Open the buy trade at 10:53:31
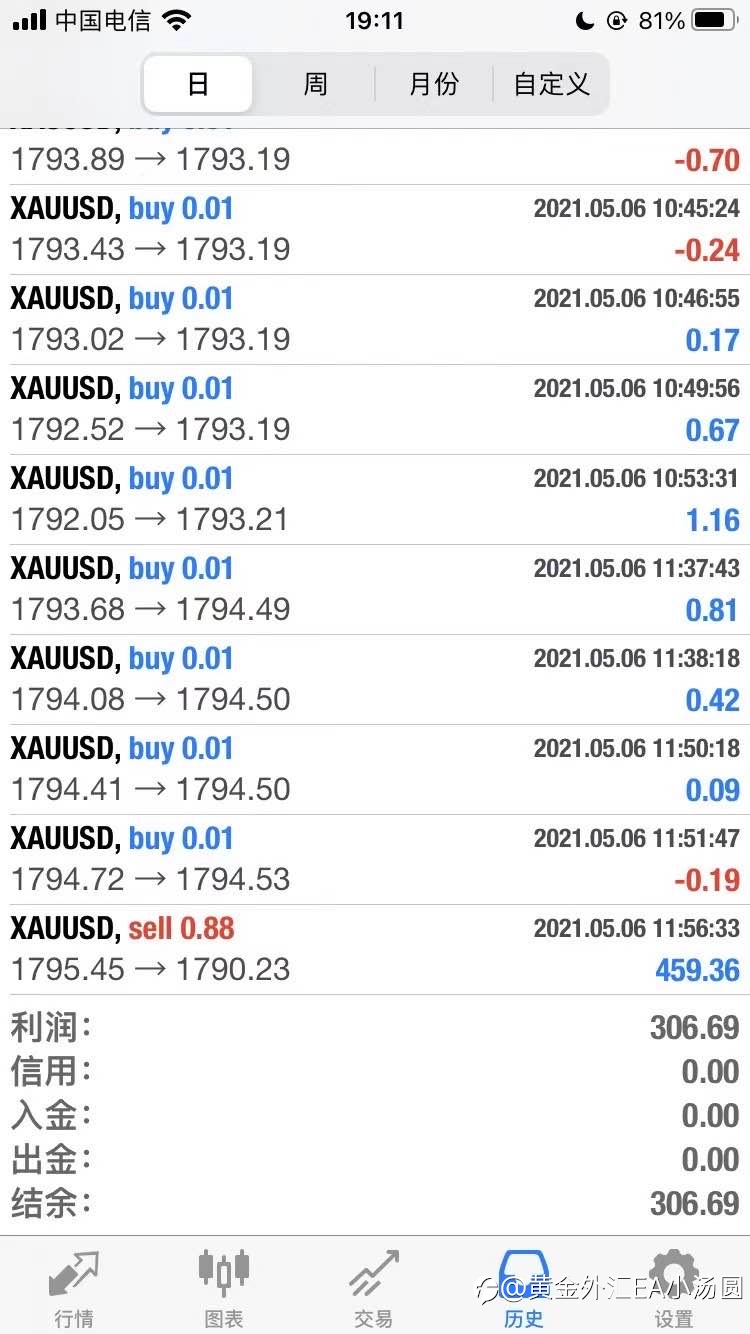 [x=375, y=500]
